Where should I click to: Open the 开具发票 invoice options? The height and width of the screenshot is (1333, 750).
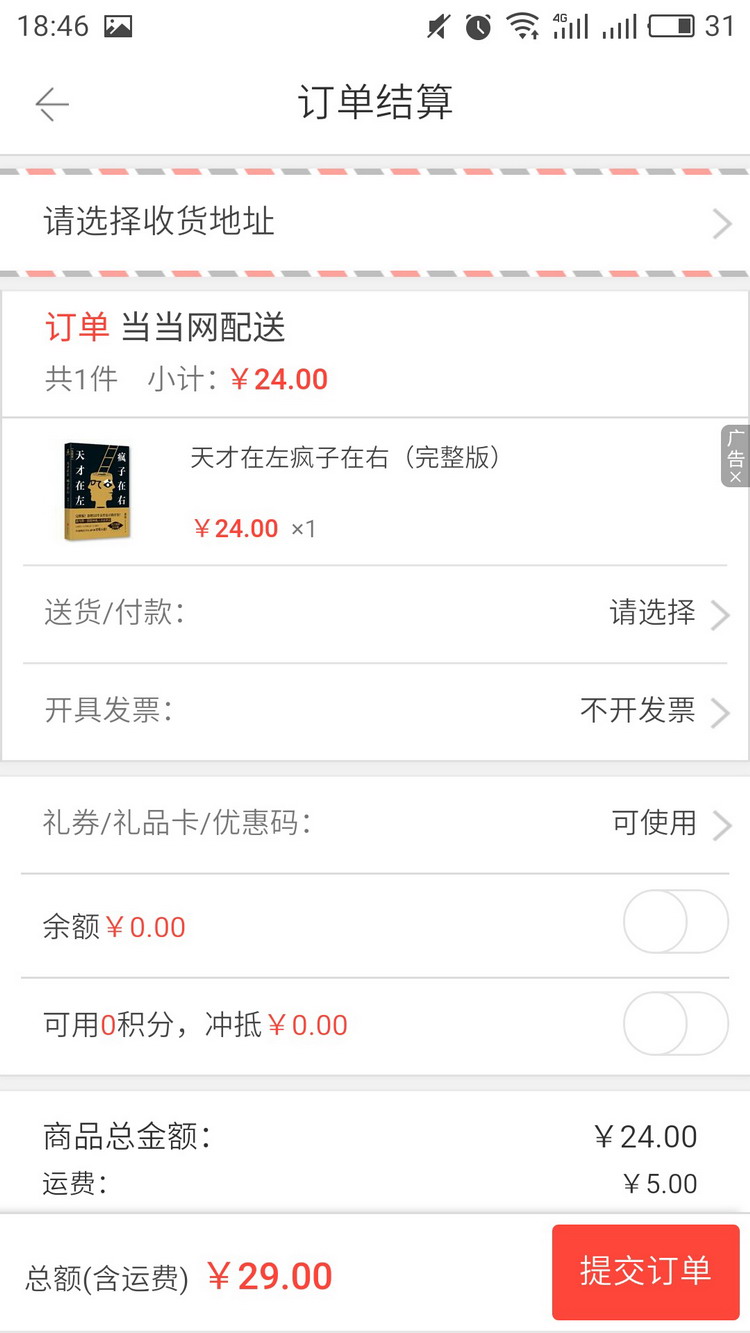375,711
